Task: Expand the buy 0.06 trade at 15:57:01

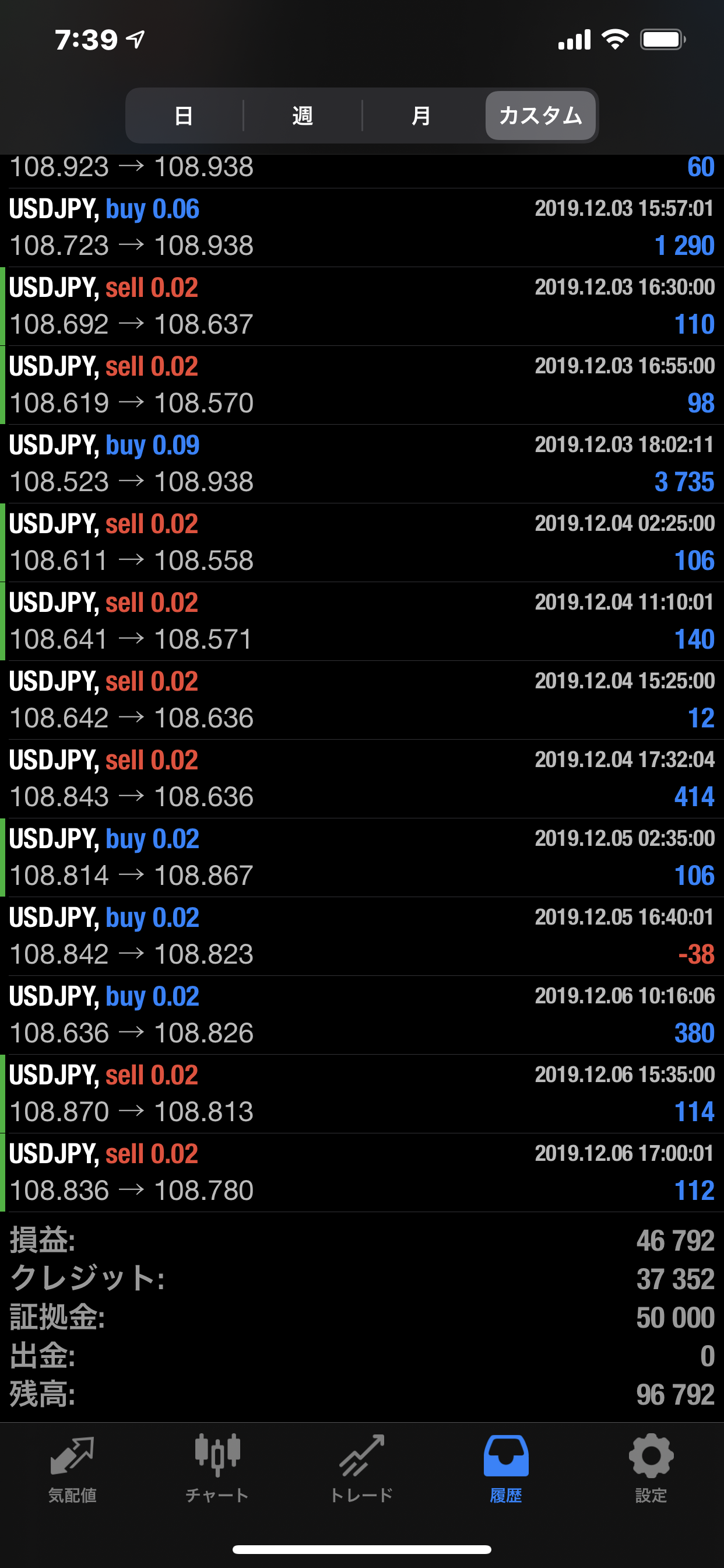Action: click(x=362, y=228)
